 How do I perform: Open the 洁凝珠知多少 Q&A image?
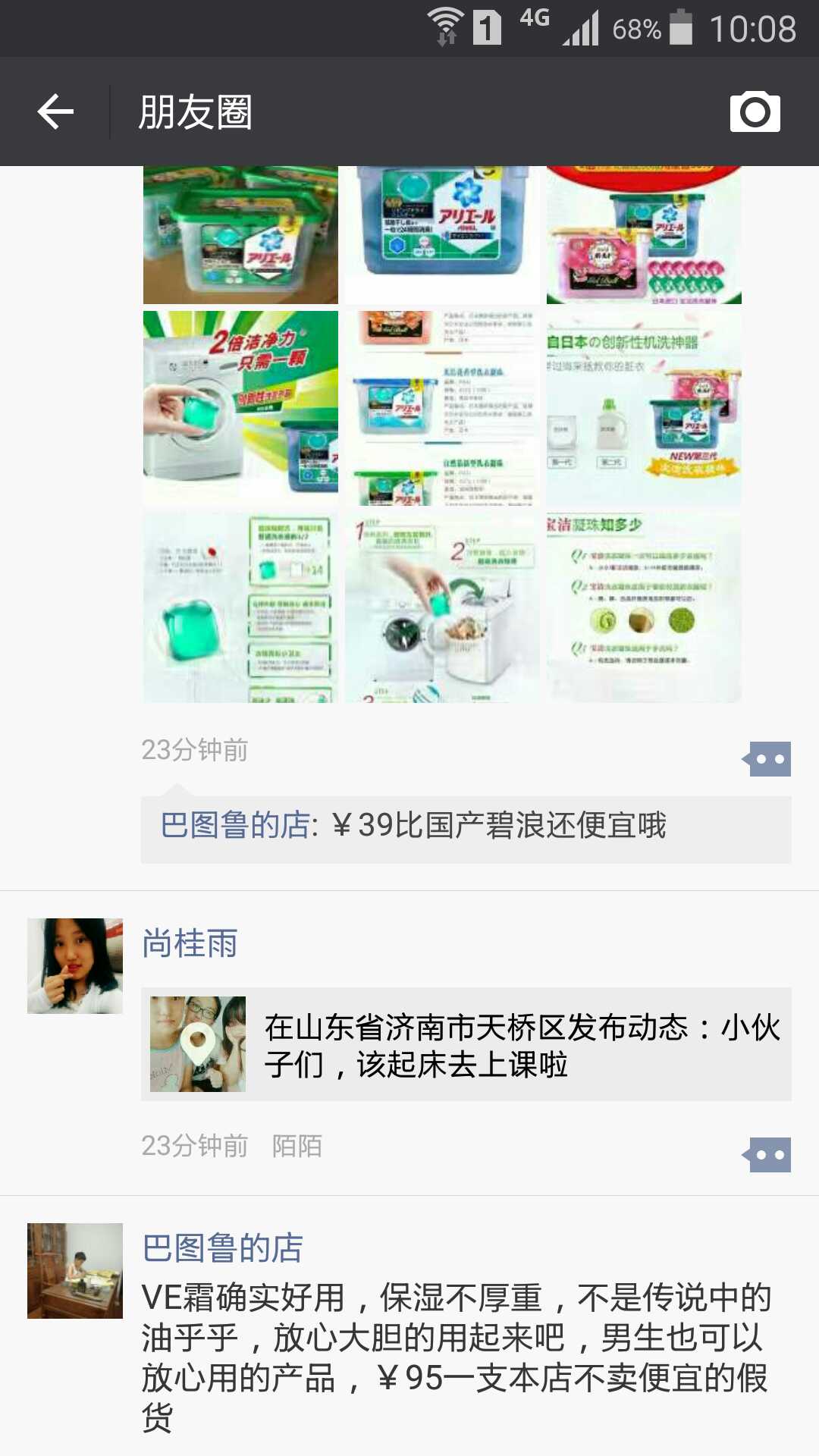coord(644,607)
